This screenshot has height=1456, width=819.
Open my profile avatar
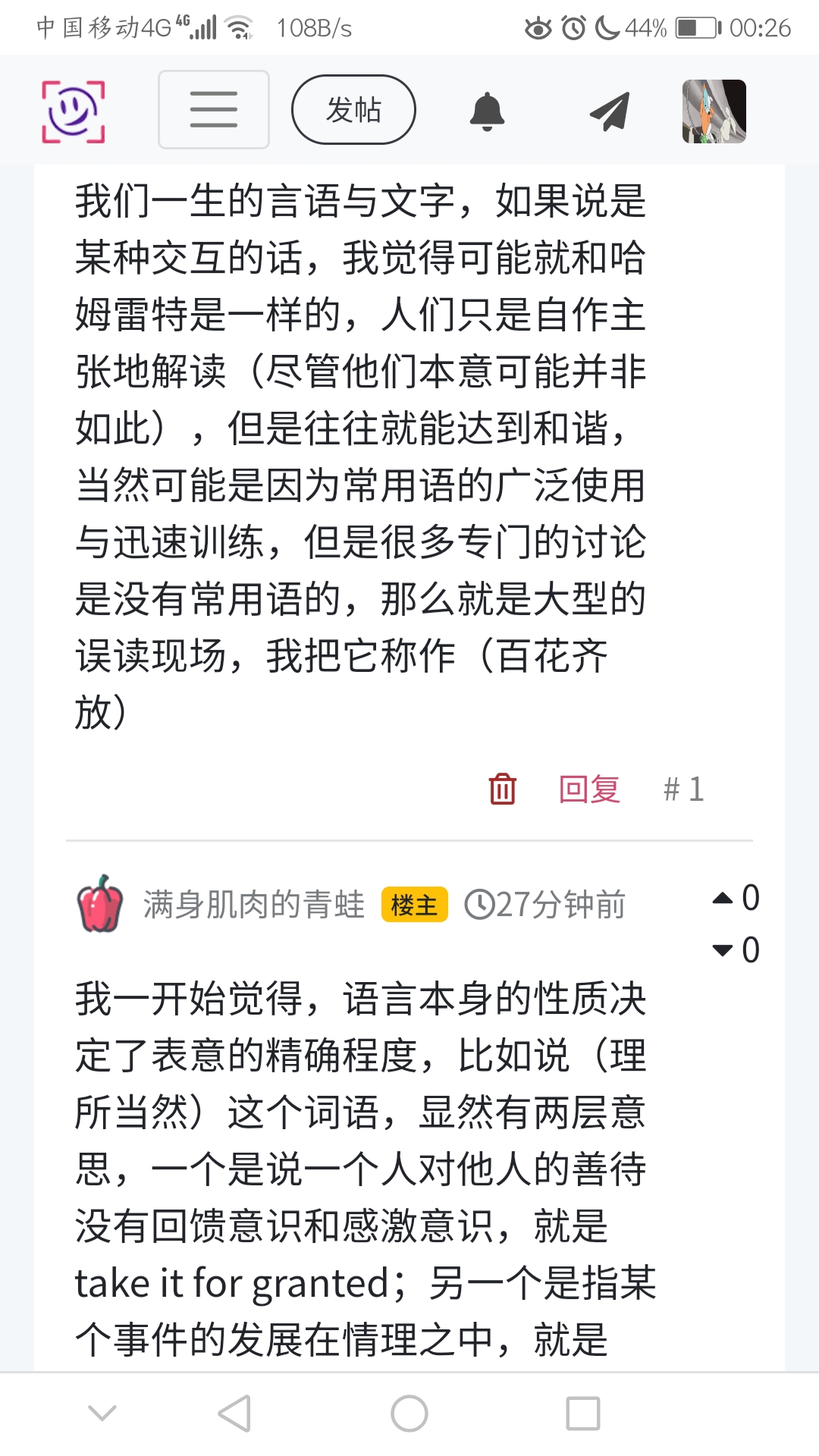tap(714, 111)
